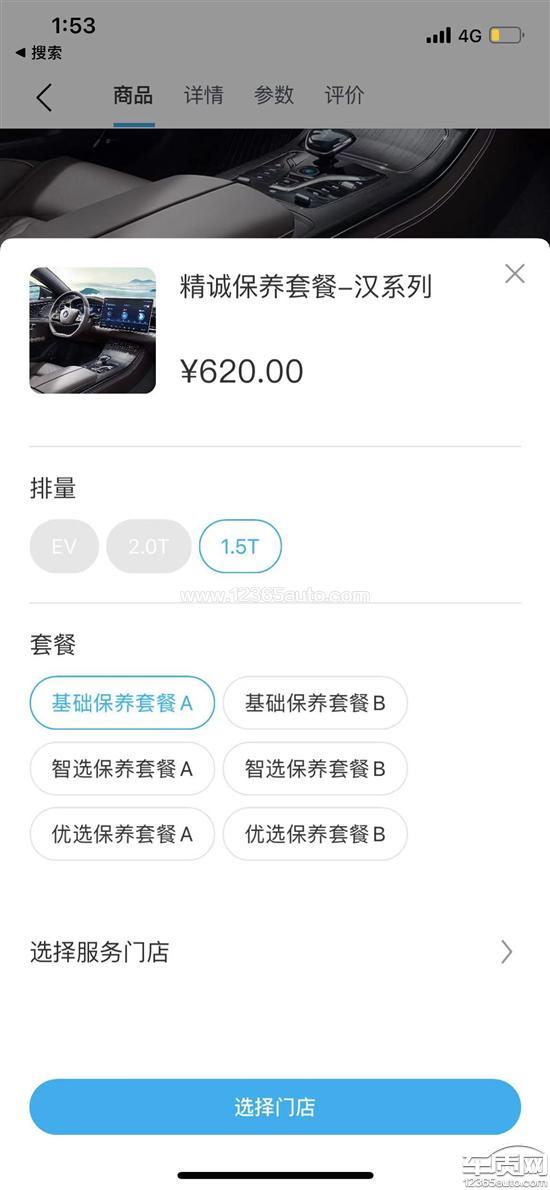Pick 智选保养套餐 B
Viewport: 550px width, 1190px height.
pos(315,769)
